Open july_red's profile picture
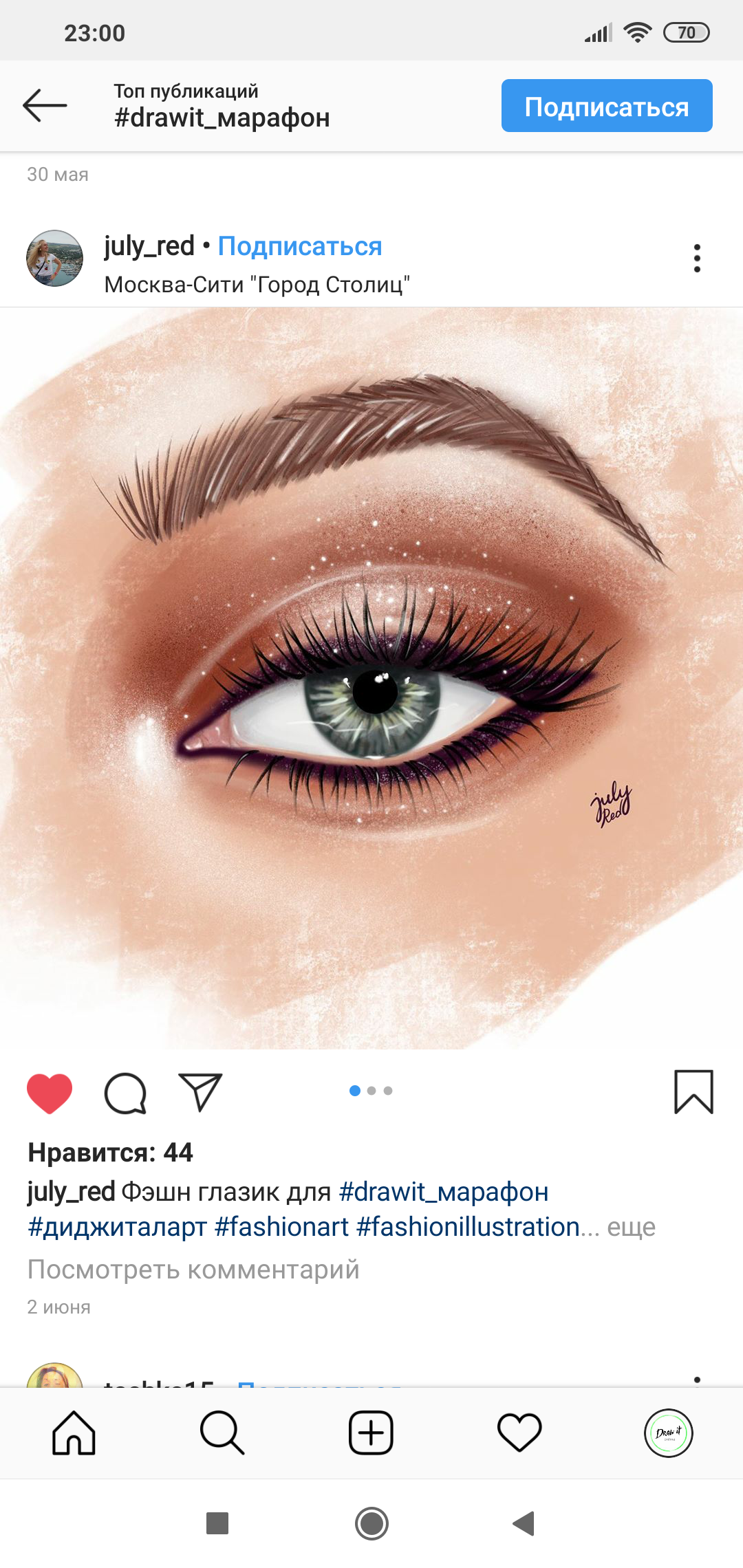 [x=54, y=259]
